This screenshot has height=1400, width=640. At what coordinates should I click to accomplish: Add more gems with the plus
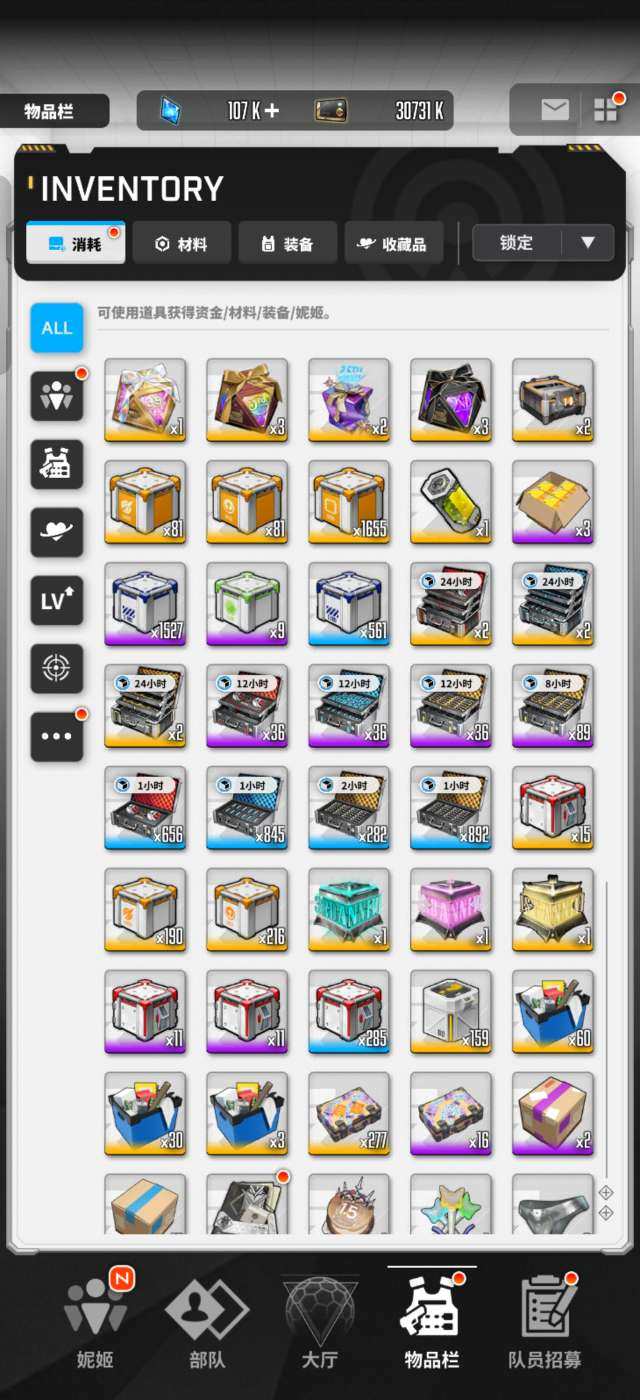click(272, 110)
